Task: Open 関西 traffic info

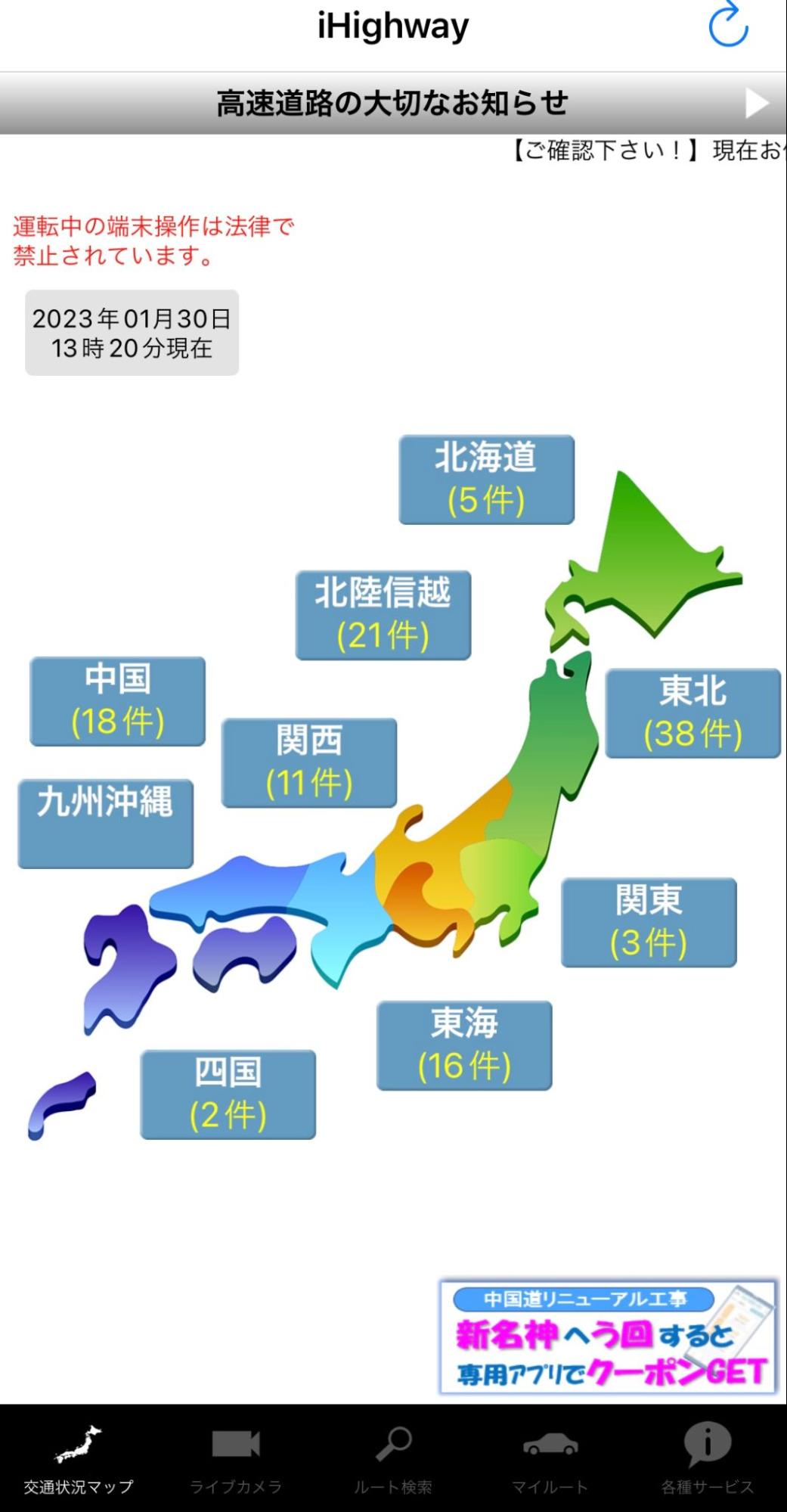Action: (x=308, y=762)
